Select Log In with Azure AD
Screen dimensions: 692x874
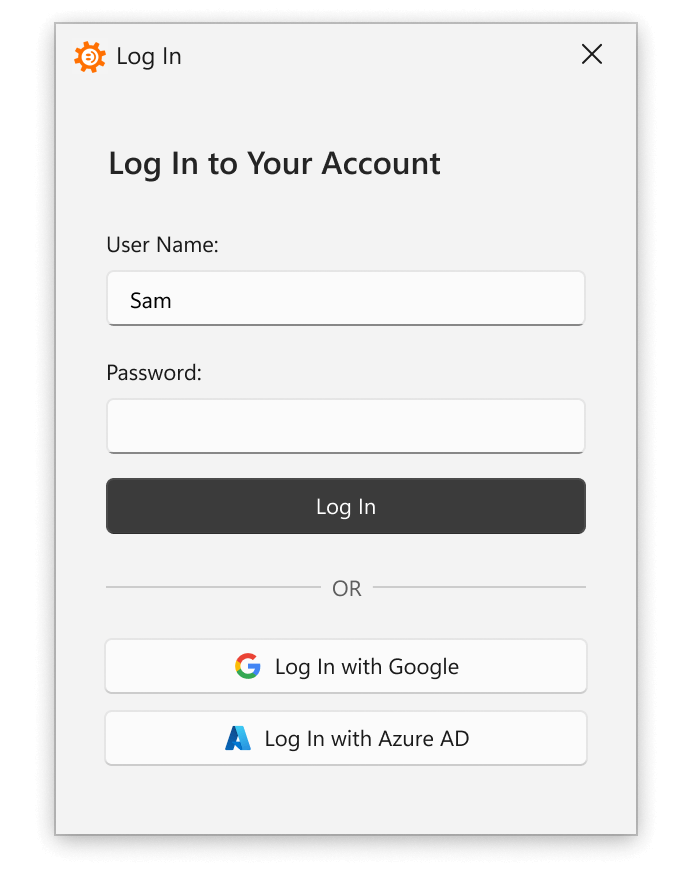coord(345,739)
